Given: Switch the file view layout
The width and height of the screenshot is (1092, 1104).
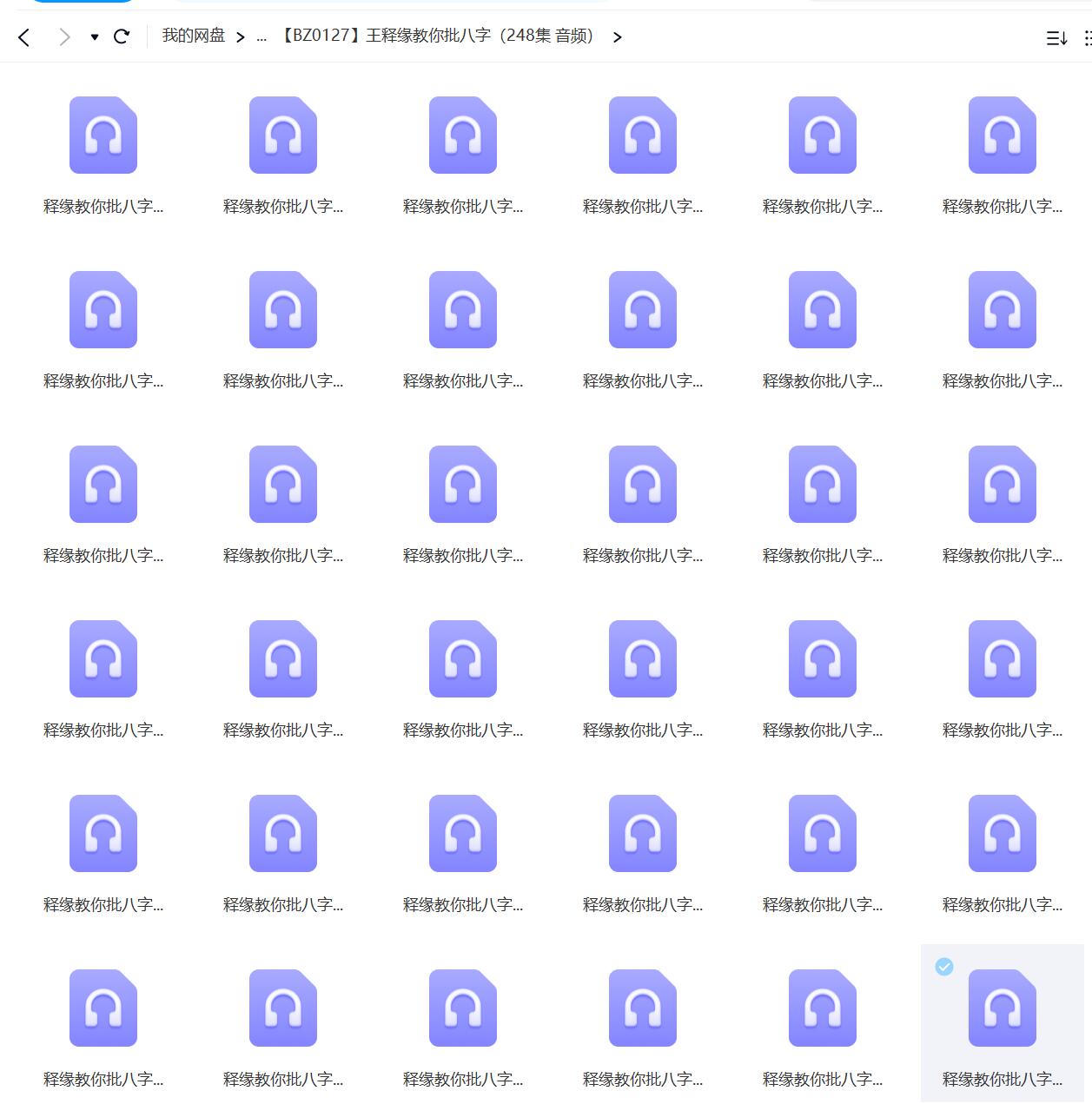Looking at the screenshot, I should coord(1087,37).
